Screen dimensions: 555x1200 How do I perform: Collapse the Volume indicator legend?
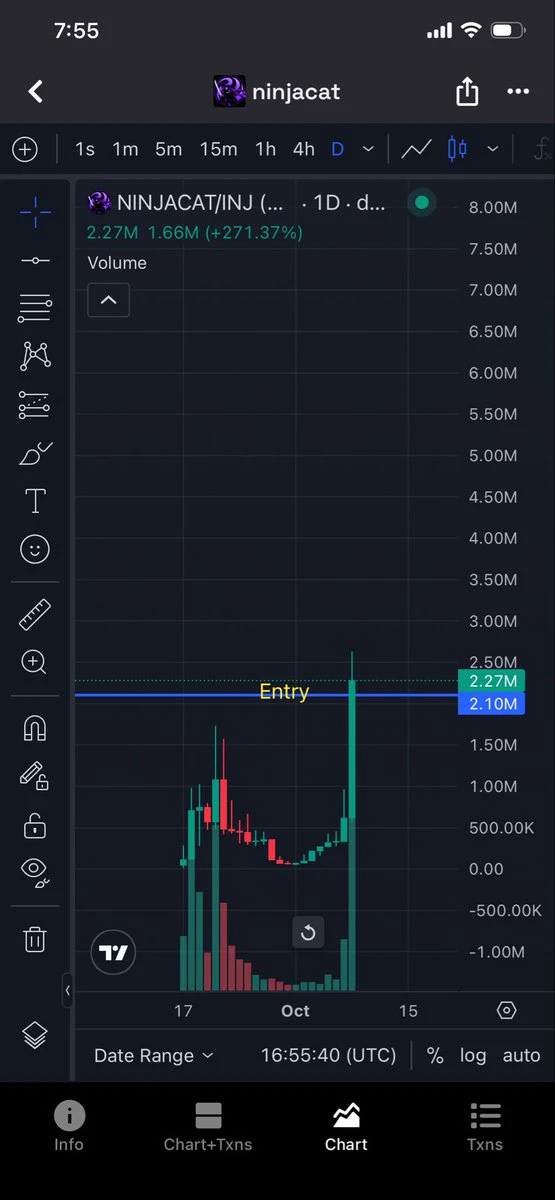(x=108, y=300)
